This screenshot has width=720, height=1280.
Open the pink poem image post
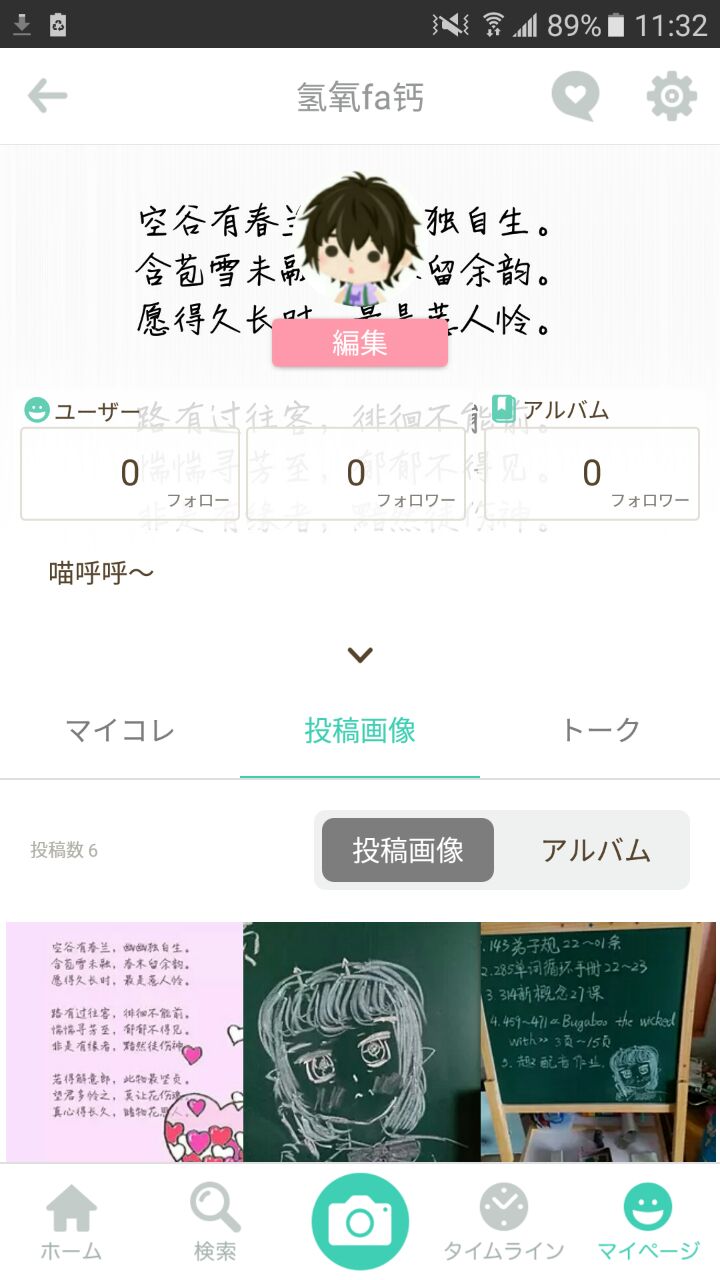point(124,1042)
